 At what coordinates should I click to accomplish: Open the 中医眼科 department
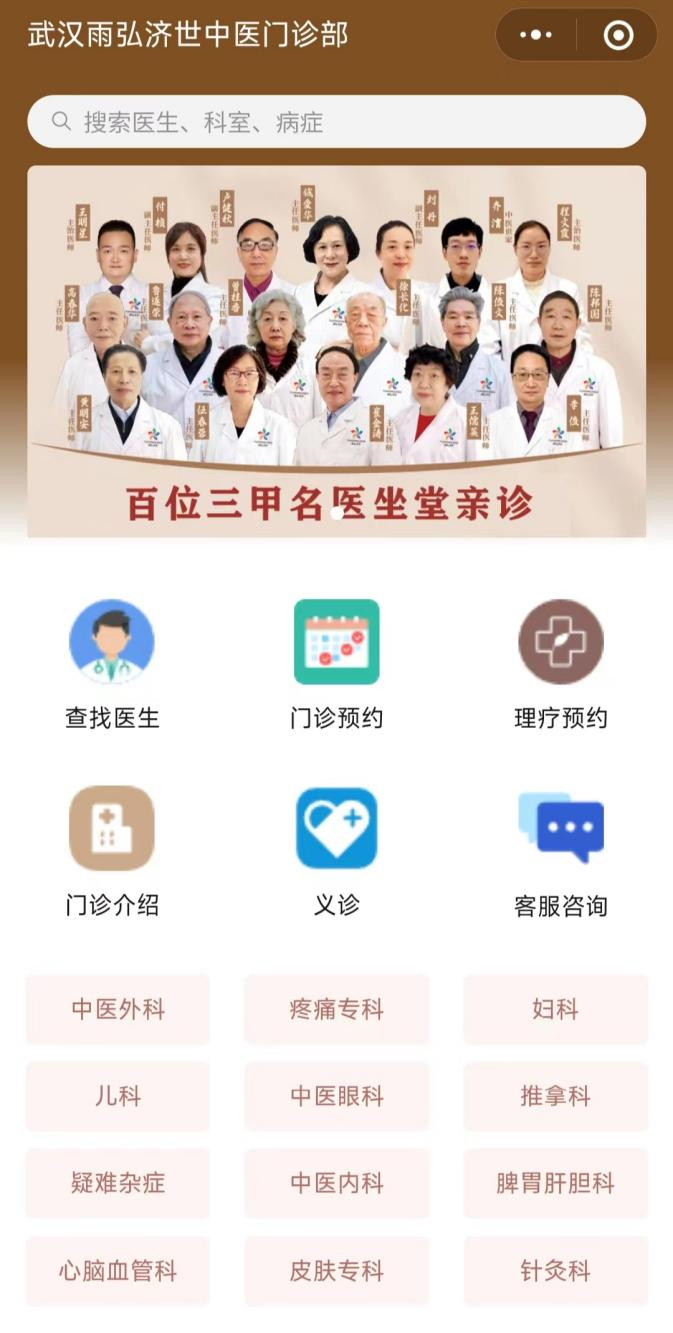(x=336, y=1096)
